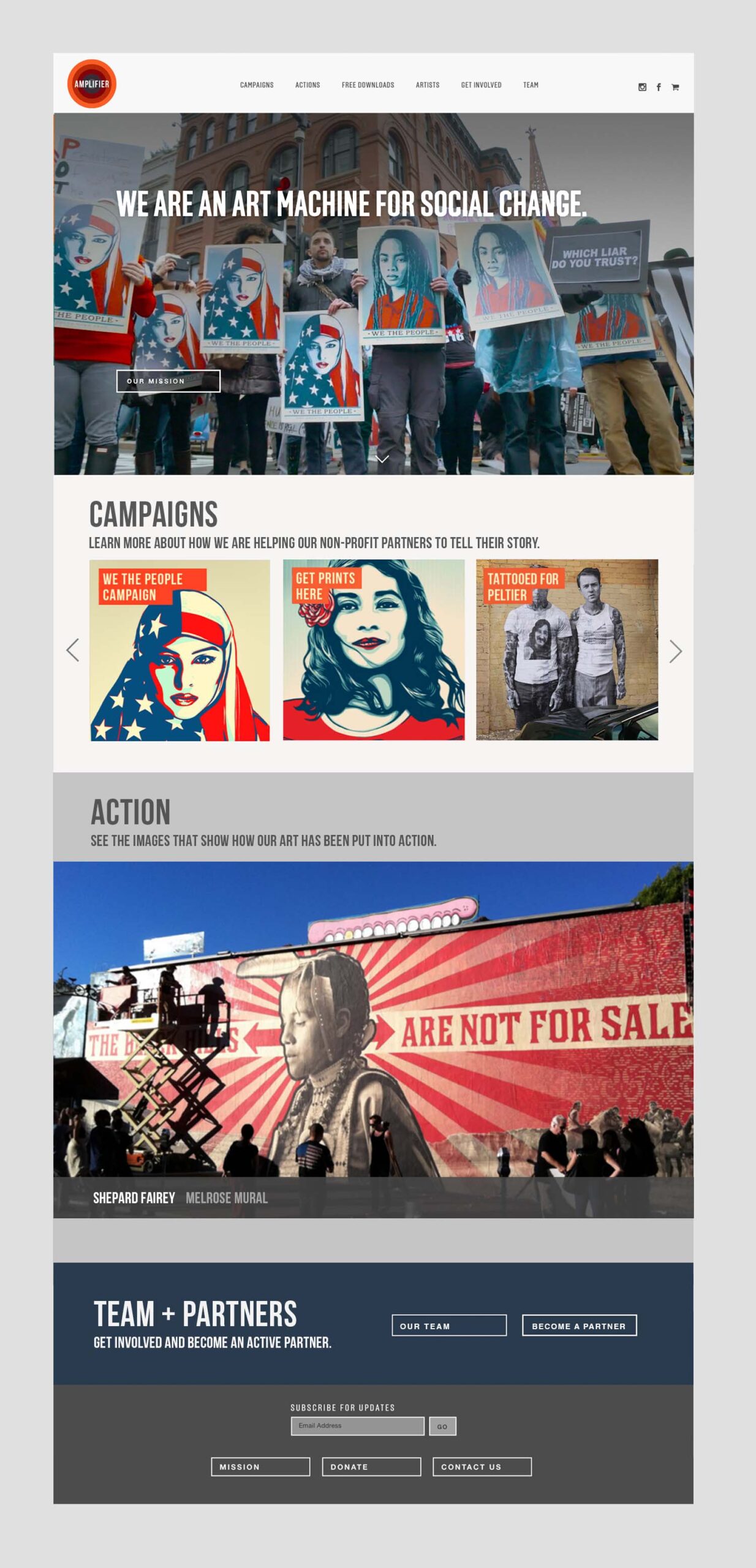Select BECOME A PARTNER
Screen dimensions: 756x1568
[578, 1325]
